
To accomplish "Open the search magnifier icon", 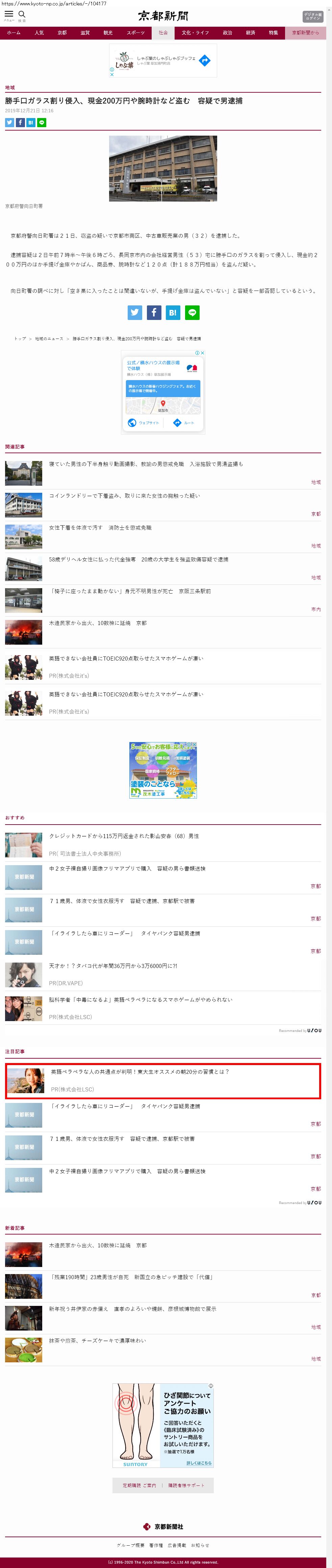I will pos(22,16).
